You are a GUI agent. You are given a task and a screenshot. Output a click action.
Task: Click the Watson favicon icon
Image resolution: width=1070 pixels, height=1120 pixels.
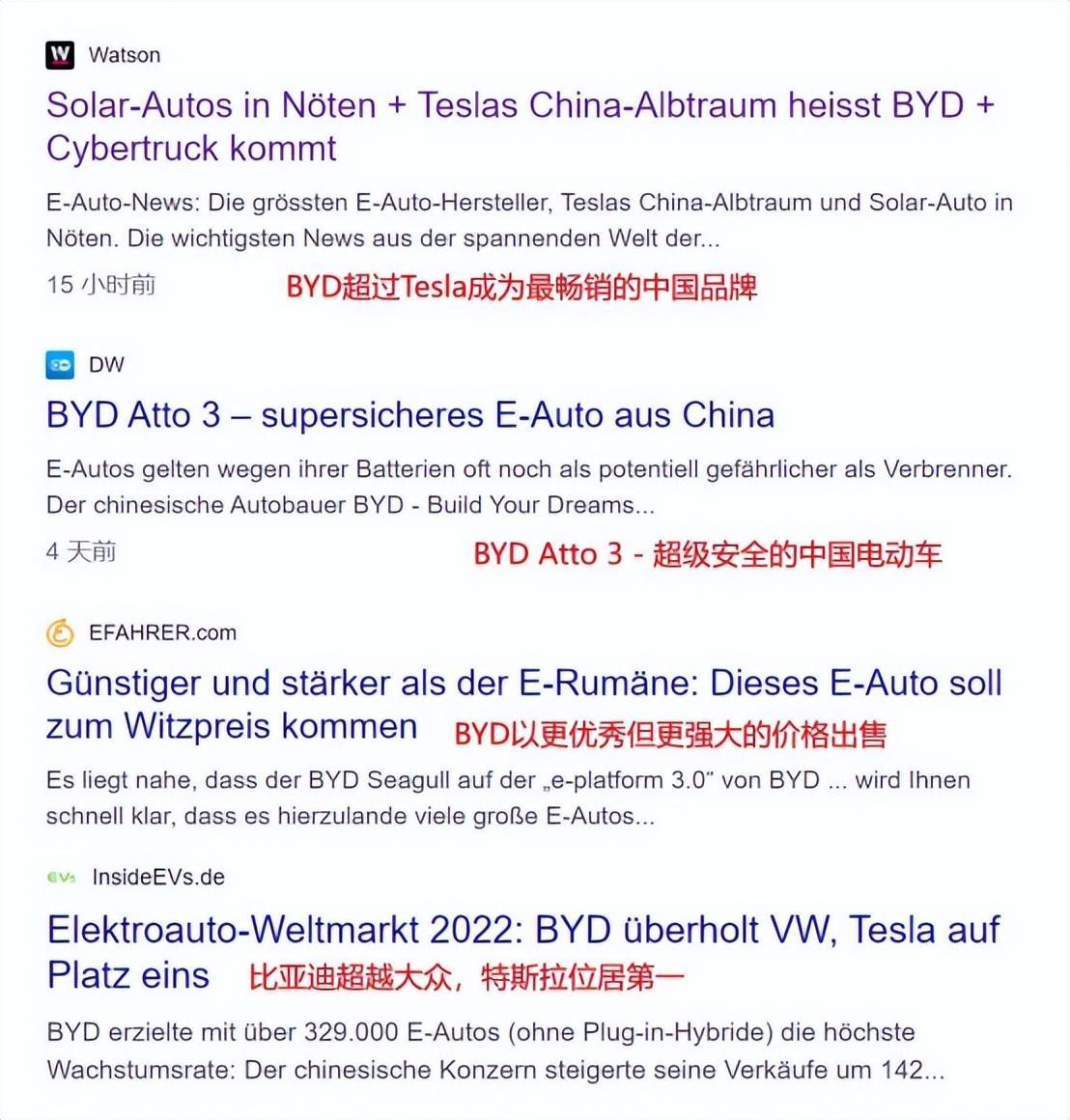pyautogui.click(x=60, y=54)
